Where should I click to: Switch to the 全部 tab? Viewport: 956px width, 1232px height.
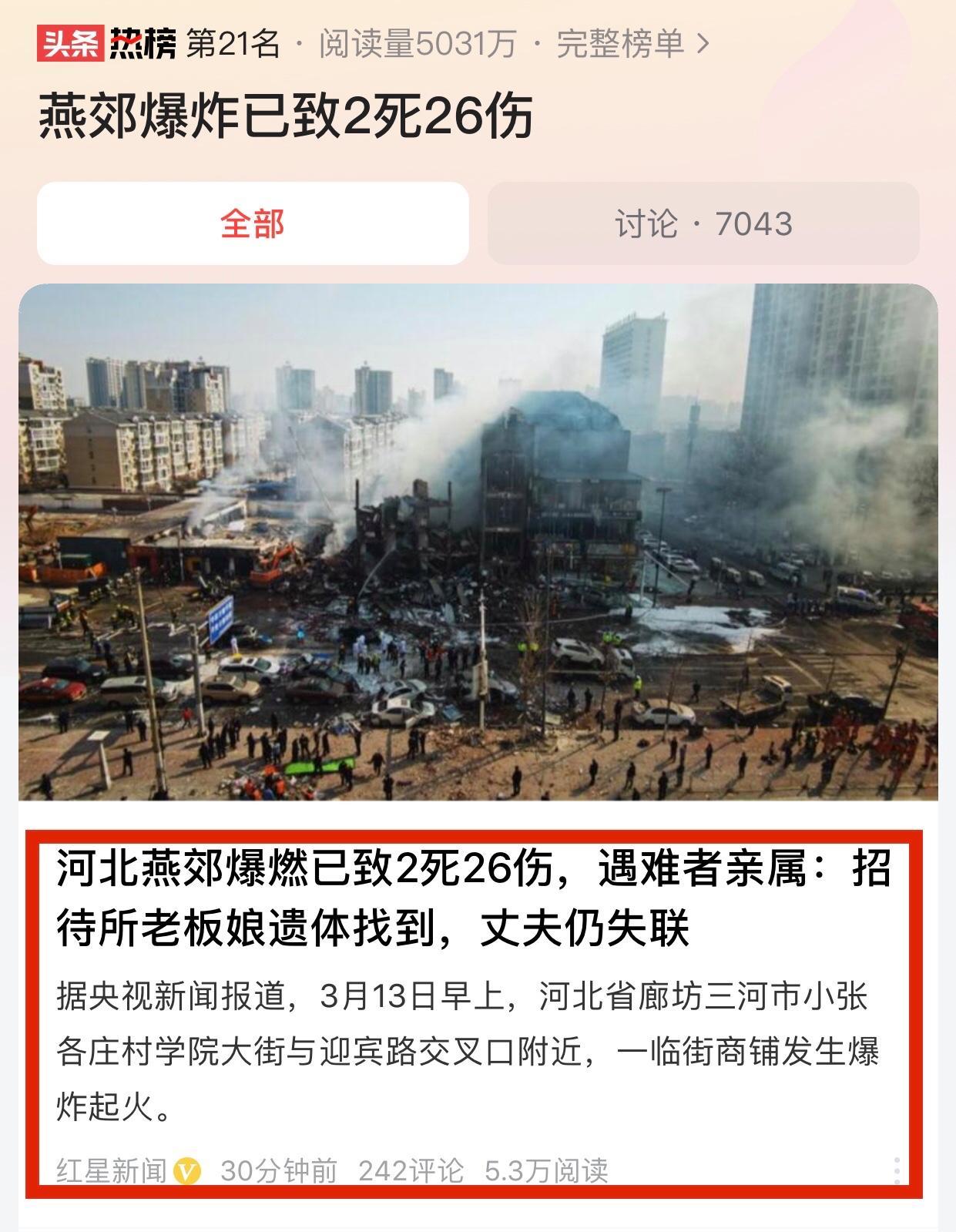click(253, 223)
